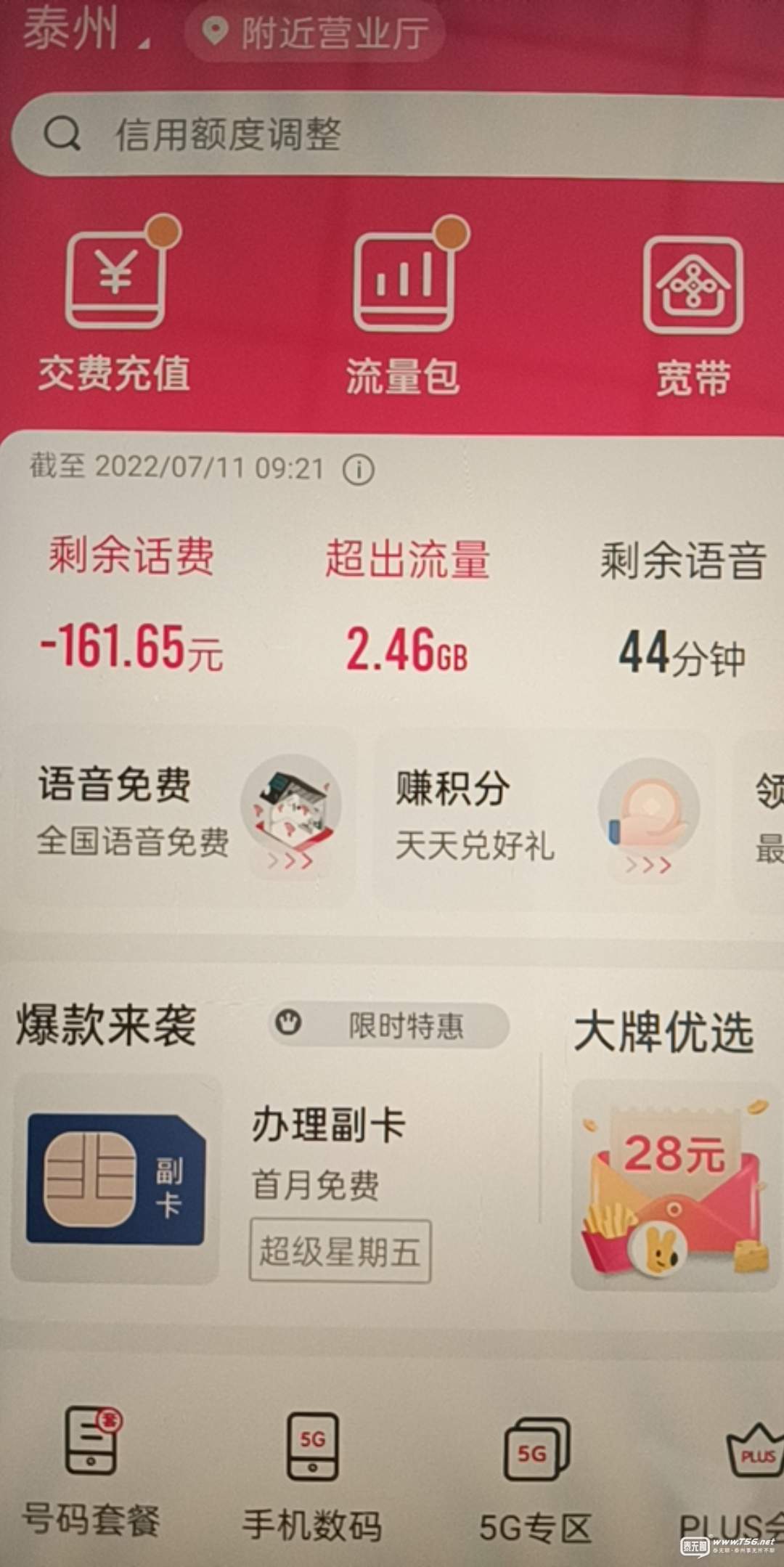Check 剩余语音 remaining minutes

tap(682, 611)
